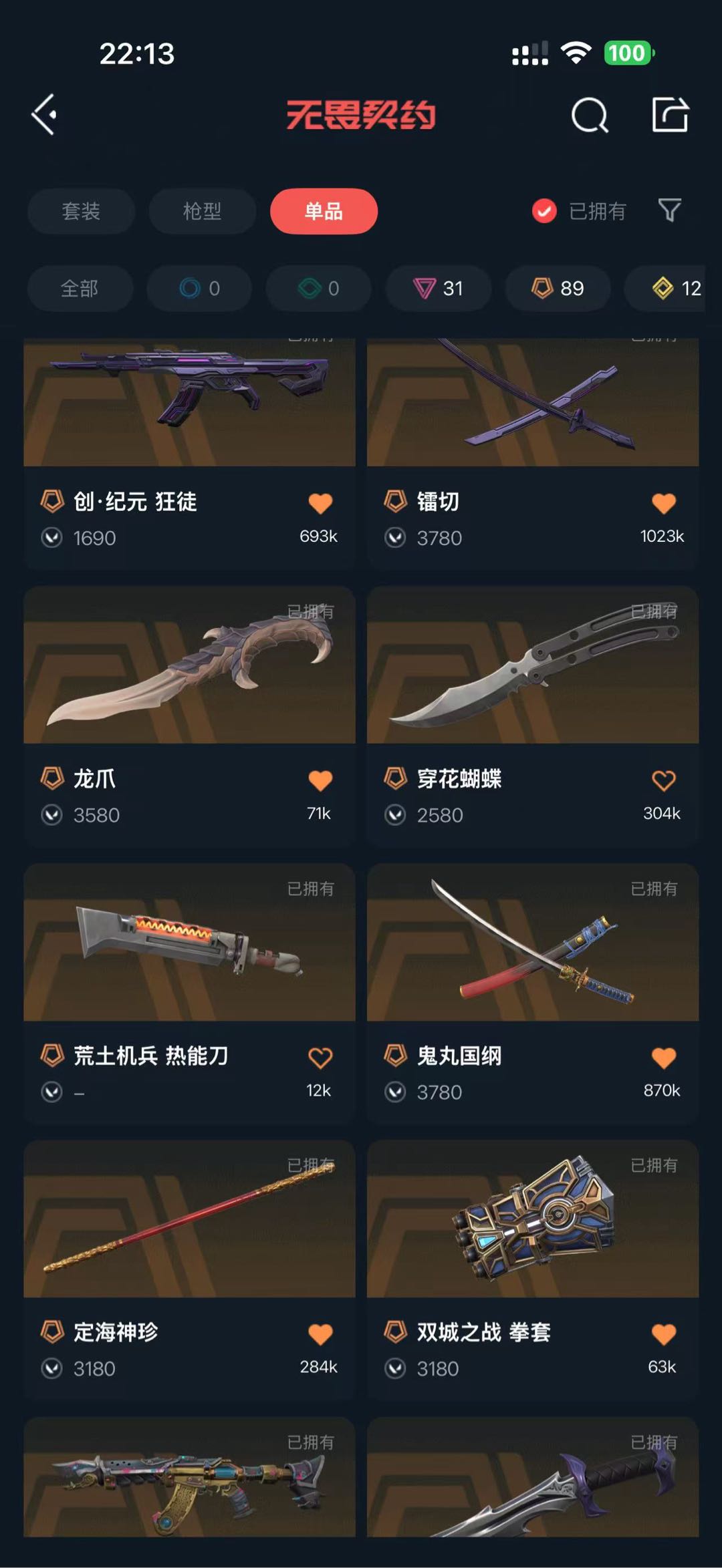Select the 单品 tab
Screen dimensions: 722x1568
324,211
